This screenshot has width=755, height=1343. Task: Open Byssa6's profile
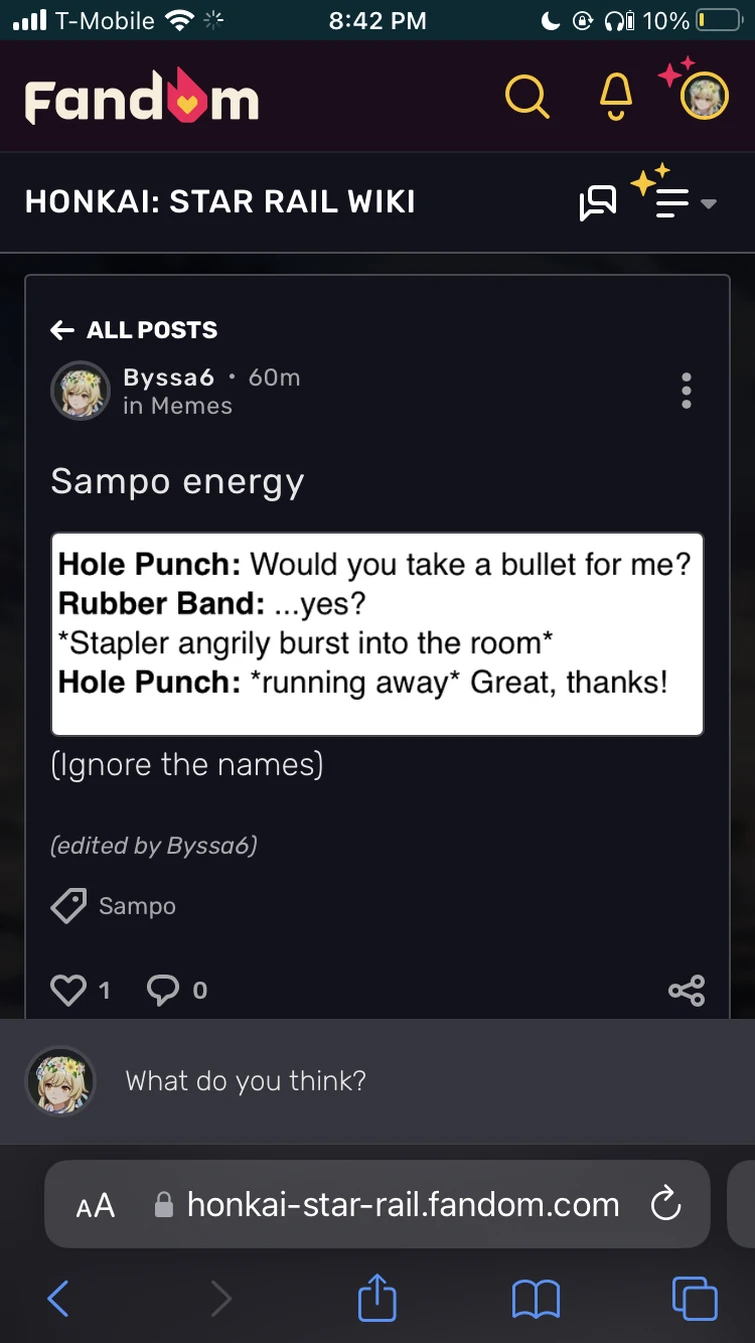coord(169,377)
